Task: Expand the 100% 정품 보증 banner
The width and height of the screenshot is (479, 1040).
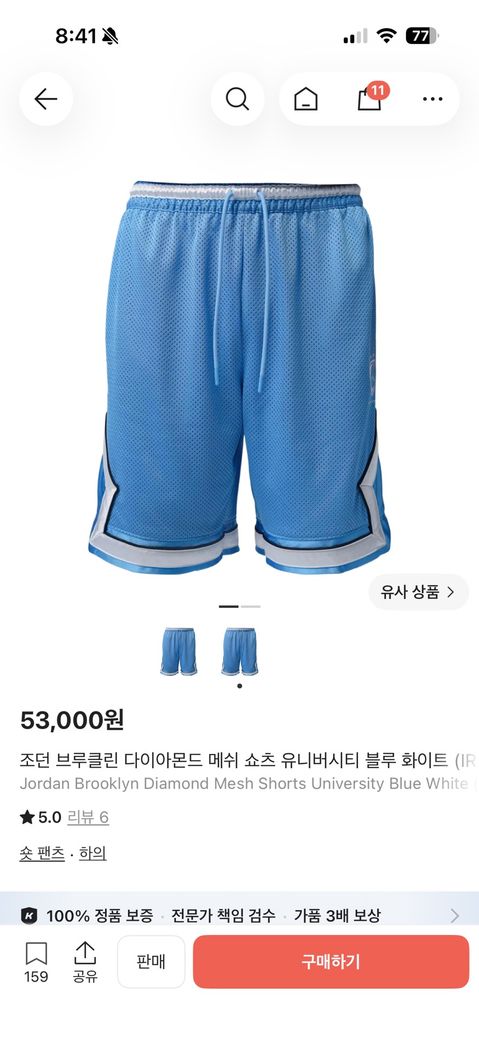Action: coord(240,916)
